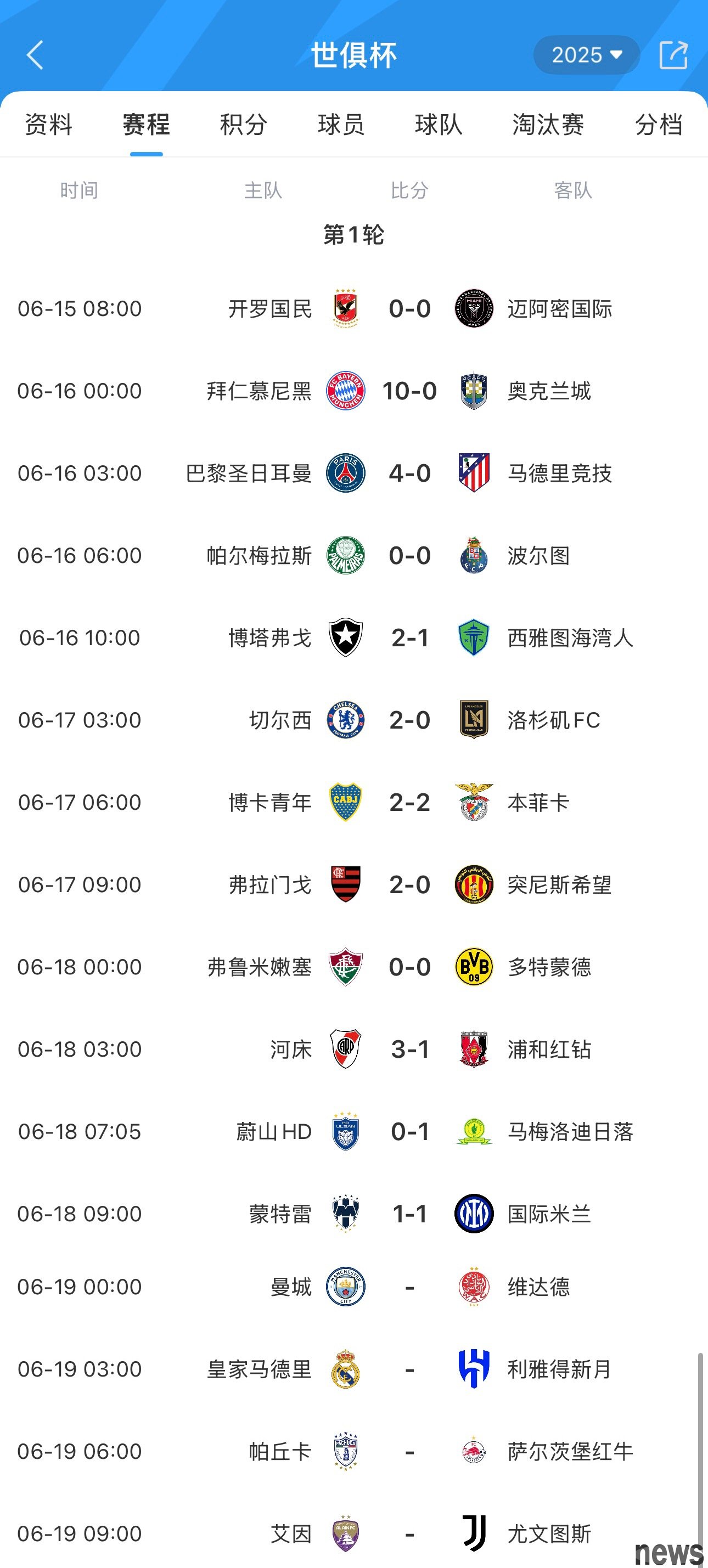Image resolution: width=708 pixels, height=1568 pixels.
Task: Switch to the 积分 tab
Action: point(244,125)
